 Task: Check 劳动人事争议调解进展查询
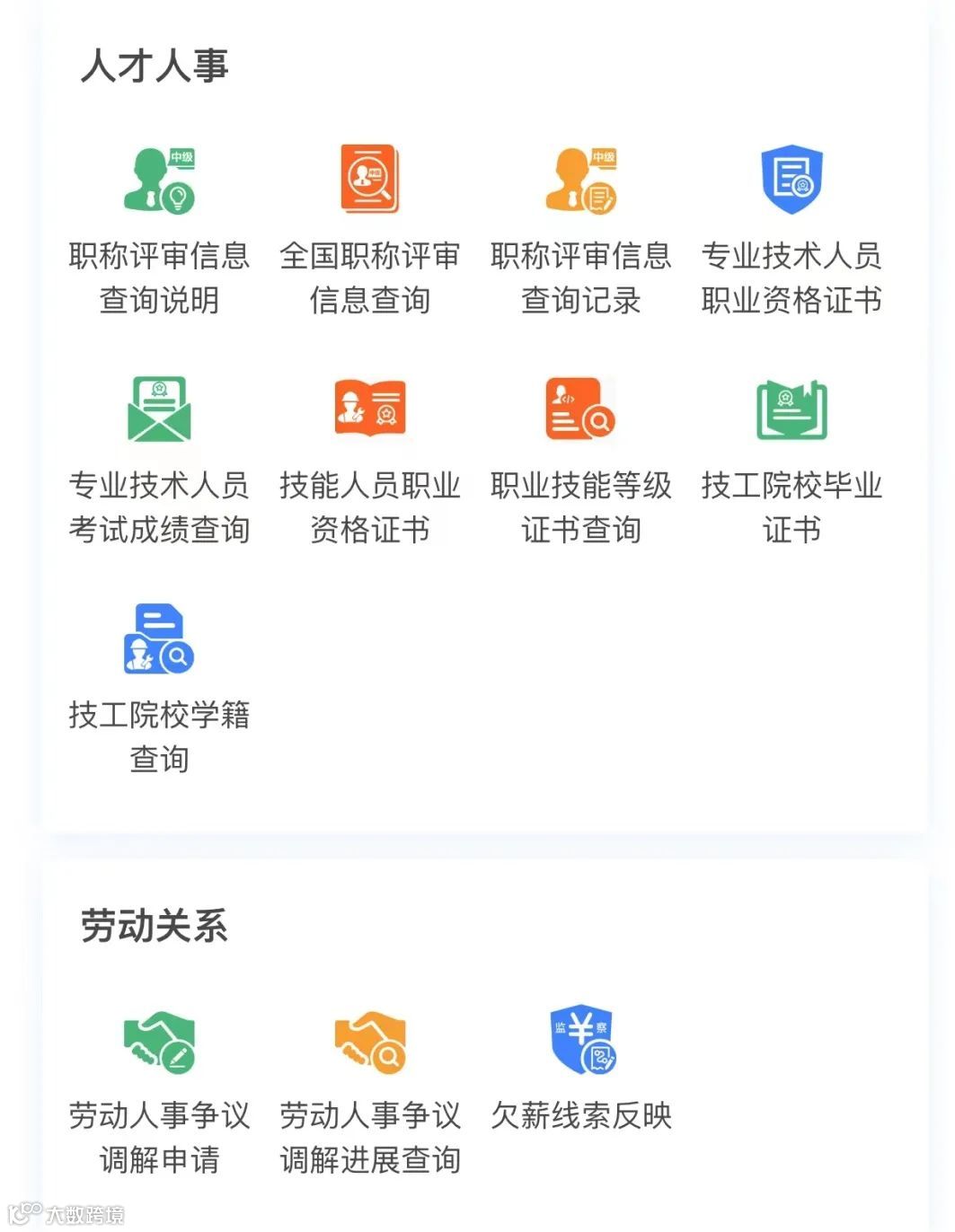369,1091
